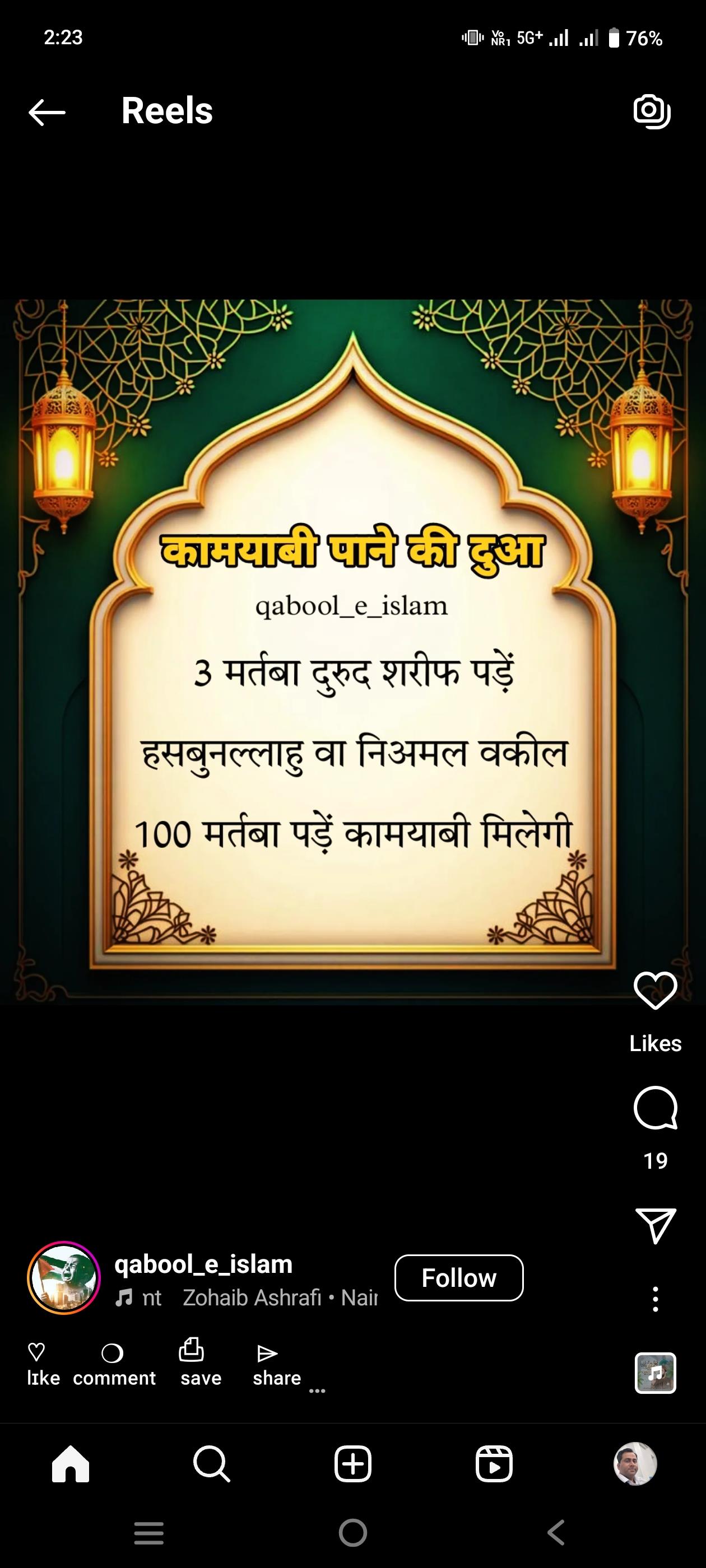This screenshot has height=1568, width=706.
Task: Switch to the Reels tab
Action: (494, 1463)
